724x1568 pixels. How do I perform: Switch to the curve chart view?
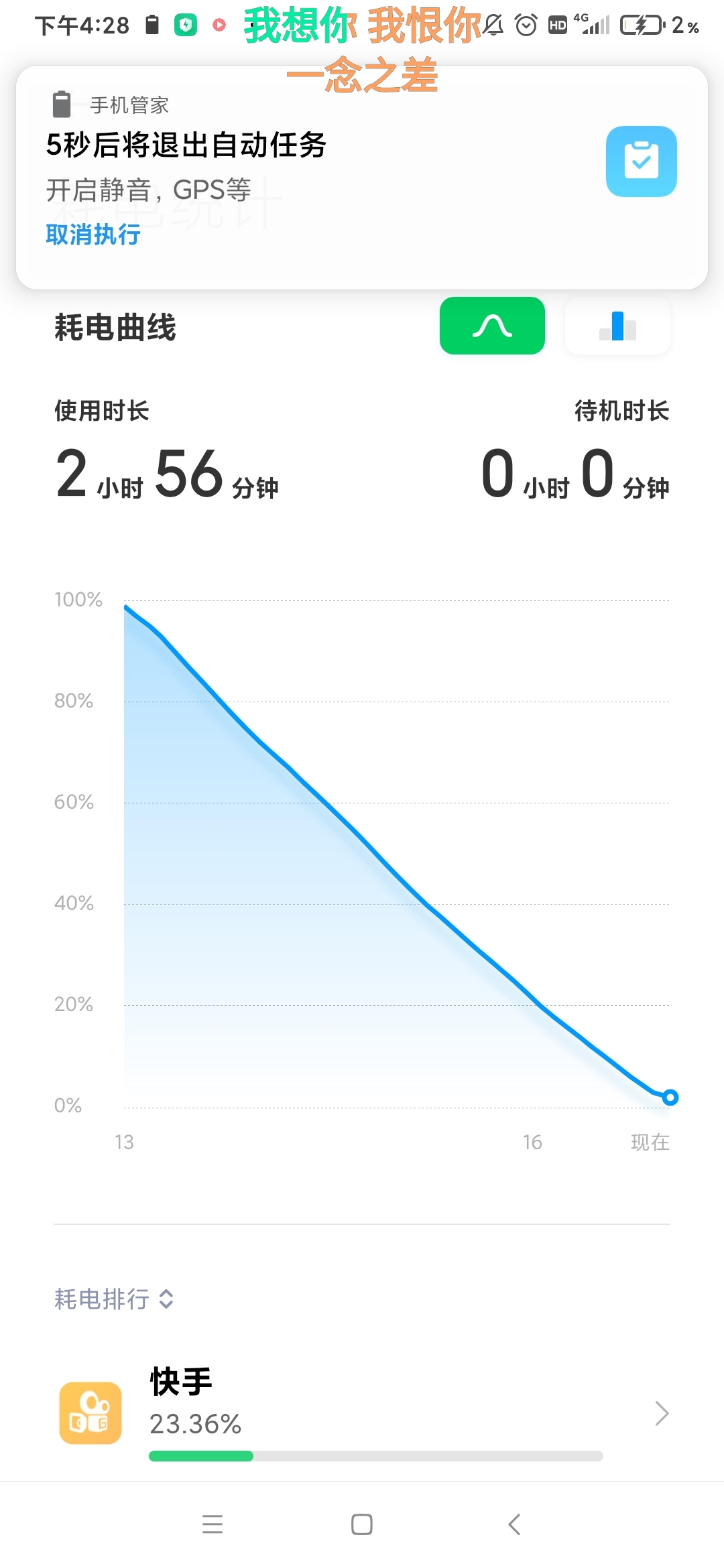click(492, 326)
